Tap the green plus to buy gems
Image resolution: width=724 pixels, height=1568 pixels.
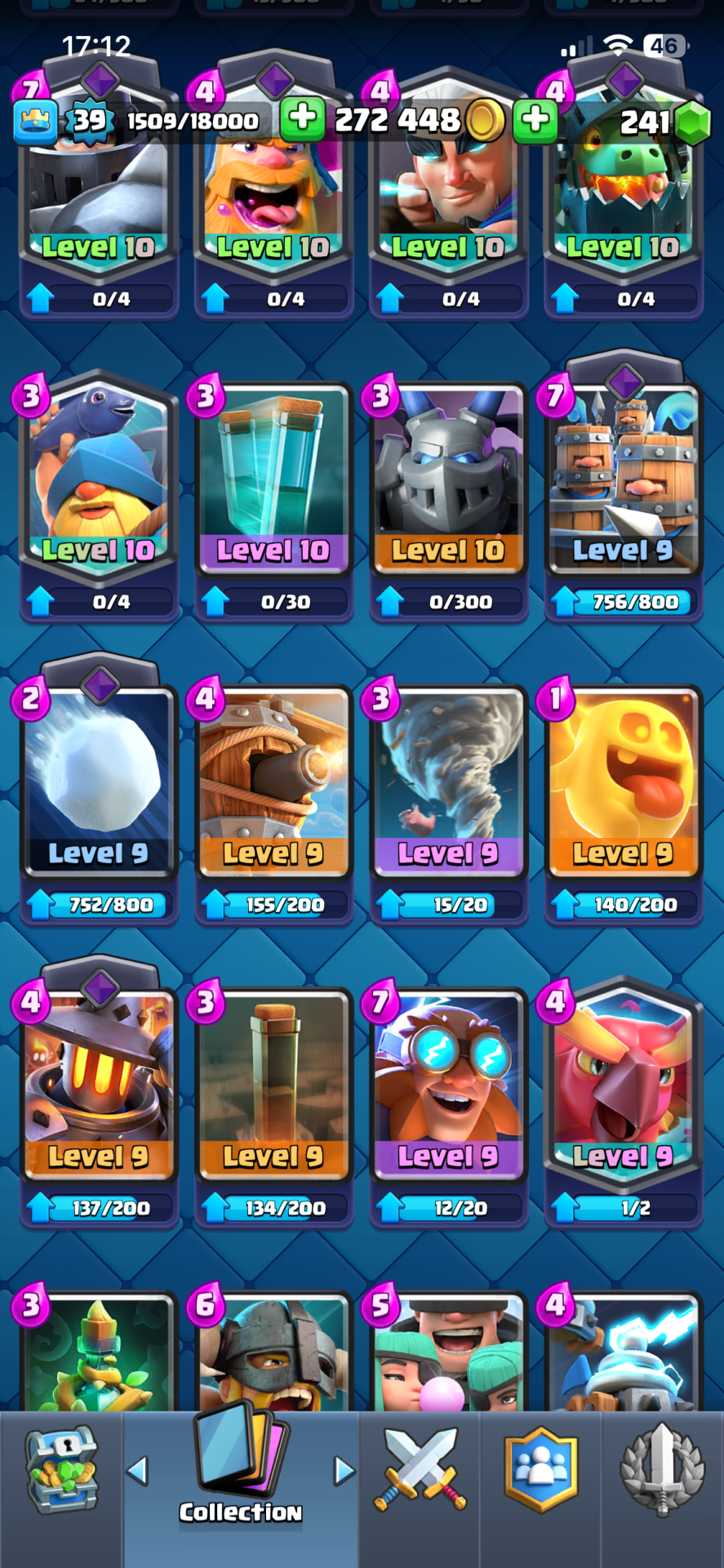click(x=535, y=118)
